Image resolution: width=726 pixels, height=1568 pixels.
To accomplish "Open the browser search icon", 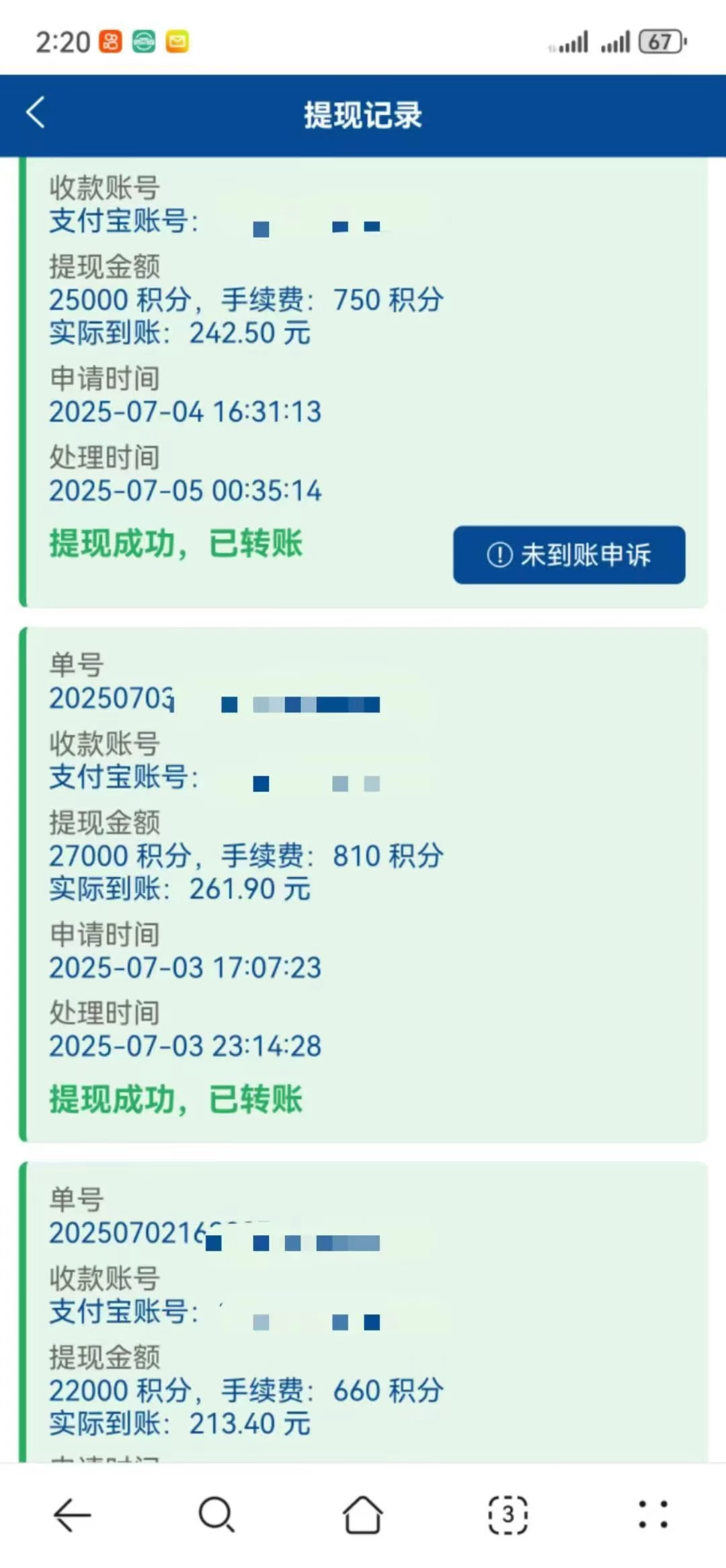I will (x=216, y=1515).
